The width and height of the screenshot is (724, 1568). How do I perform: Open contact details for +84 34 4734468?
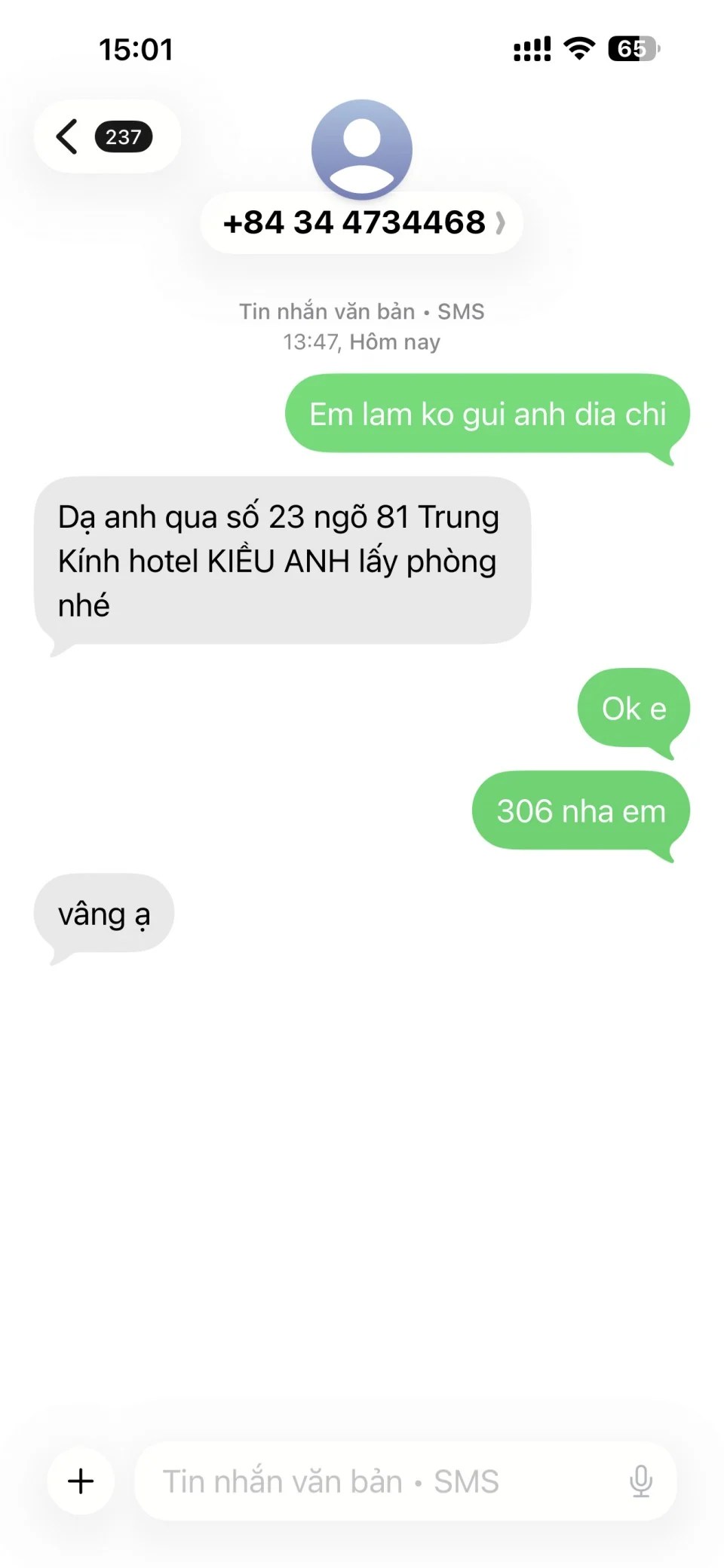[x=362, y=222]
